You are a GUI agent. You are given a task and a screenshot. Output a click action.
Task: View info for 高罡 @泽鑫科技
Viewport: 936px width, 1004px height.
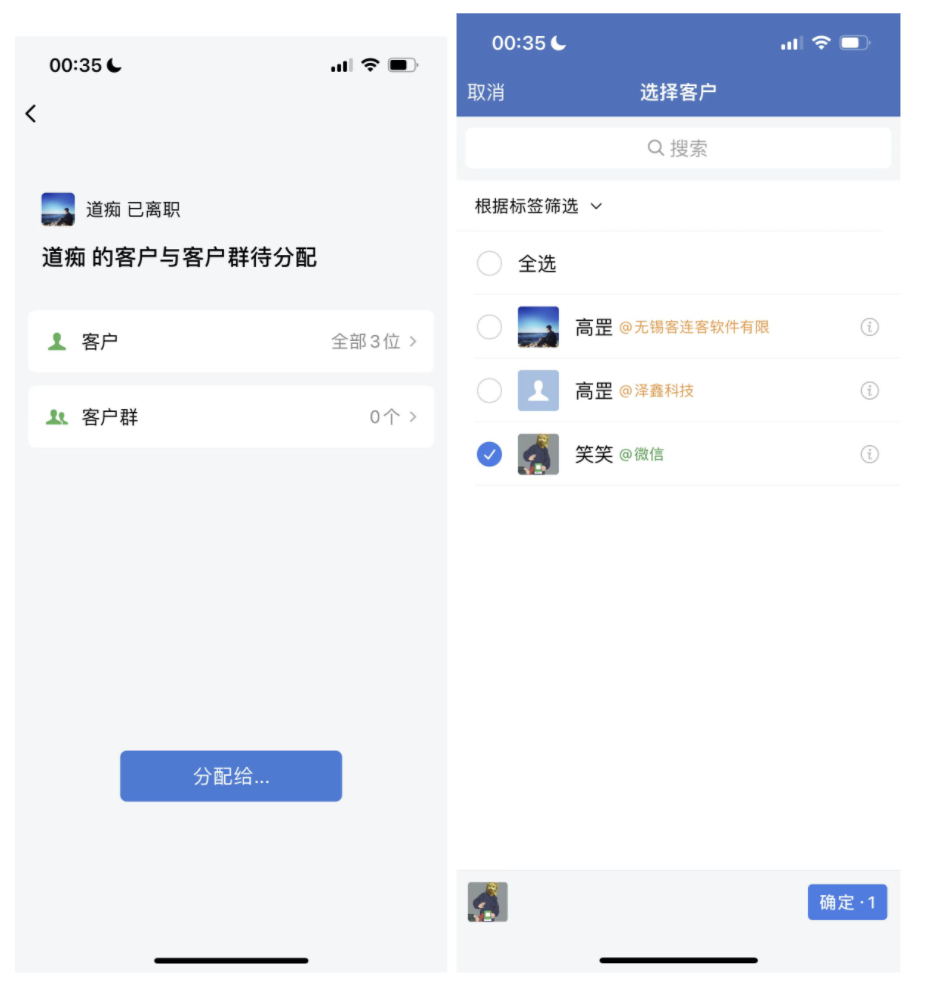click(869, 391)
